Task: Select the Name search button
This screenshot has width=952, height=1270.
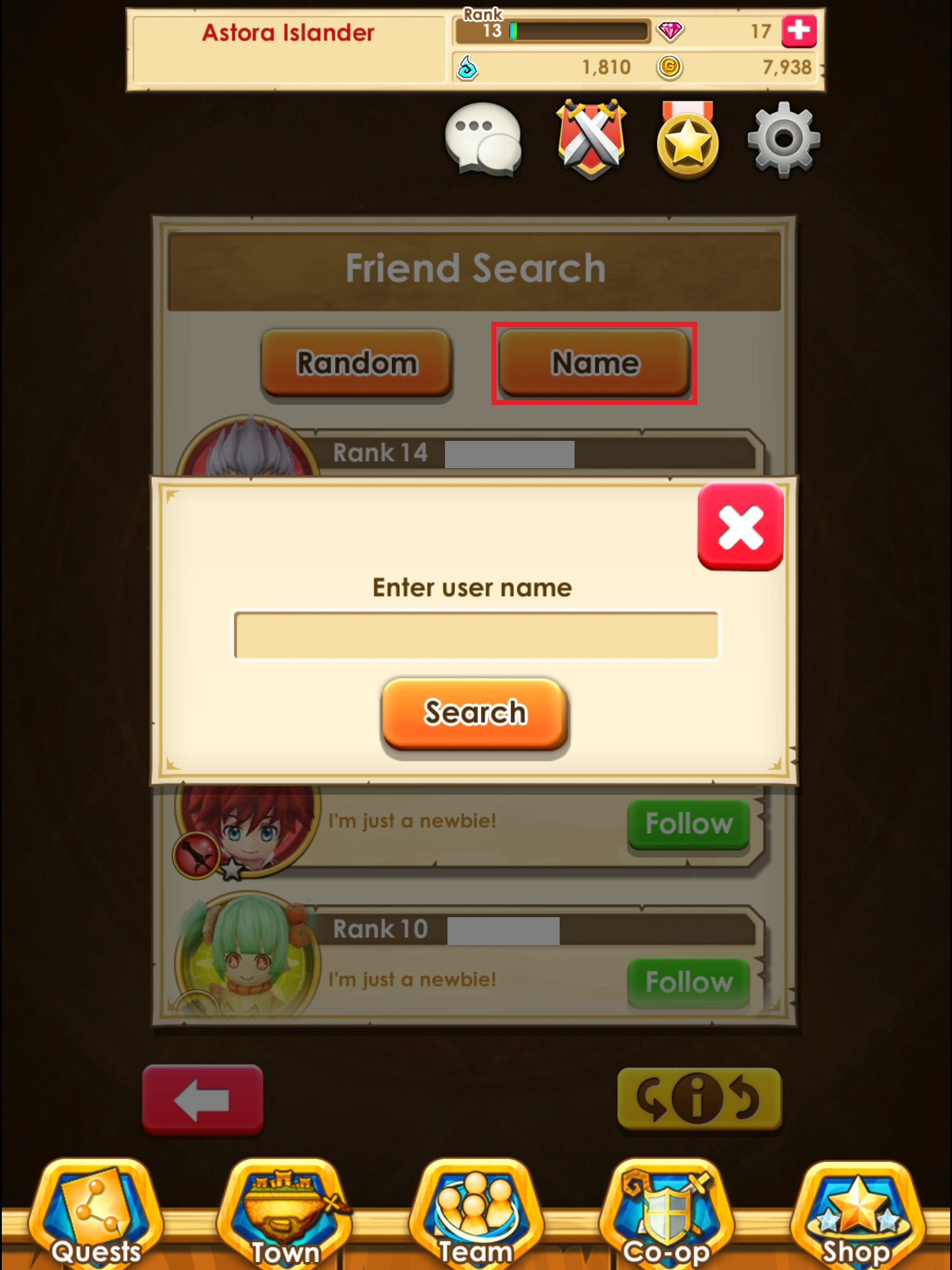Action: (x=594, y=363)
